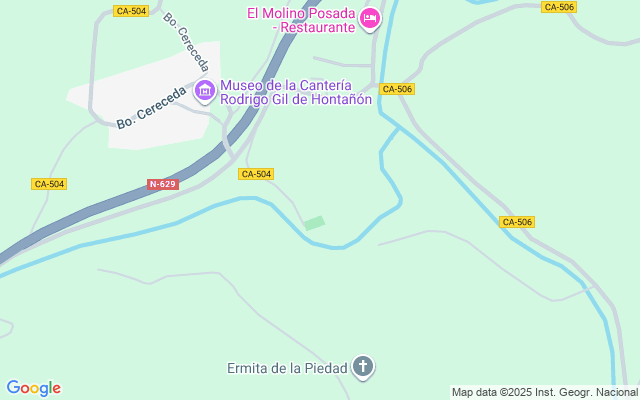Select Museo de la Cantería museum pin

205,92
